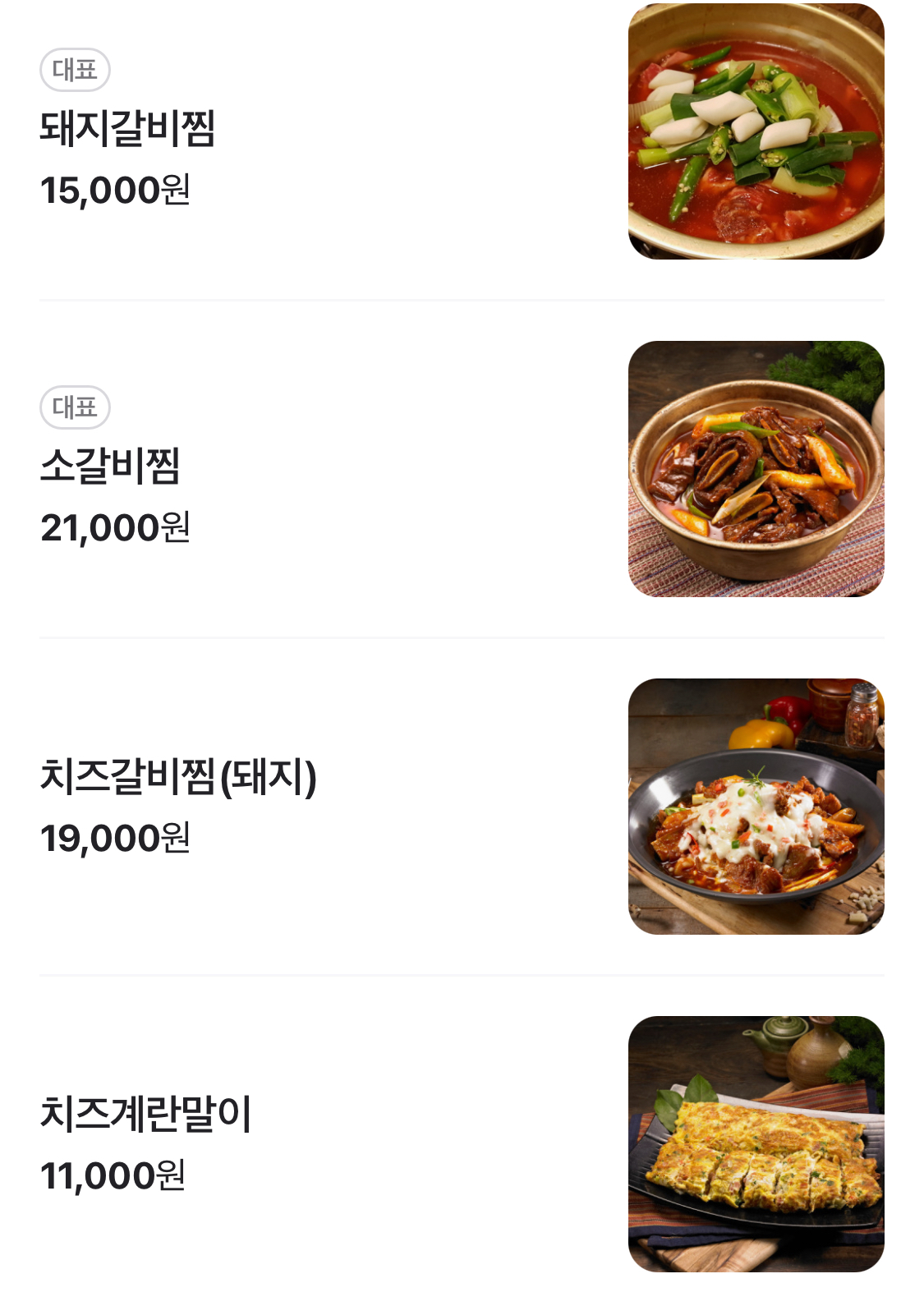Select the 소갈비찜 dish for 21,000원
Viewport: 924px width, 1306px height.
111,467
